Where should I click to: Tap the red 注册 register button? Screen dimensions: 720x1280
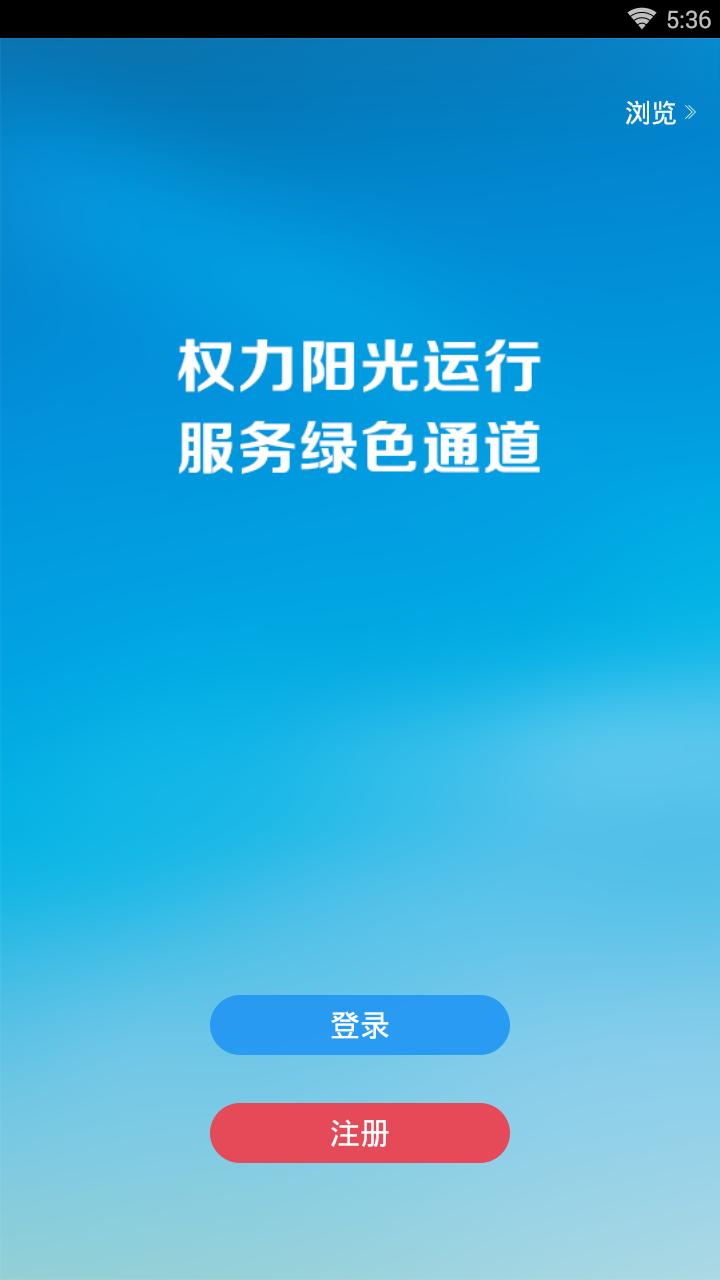click(360, 1133)
